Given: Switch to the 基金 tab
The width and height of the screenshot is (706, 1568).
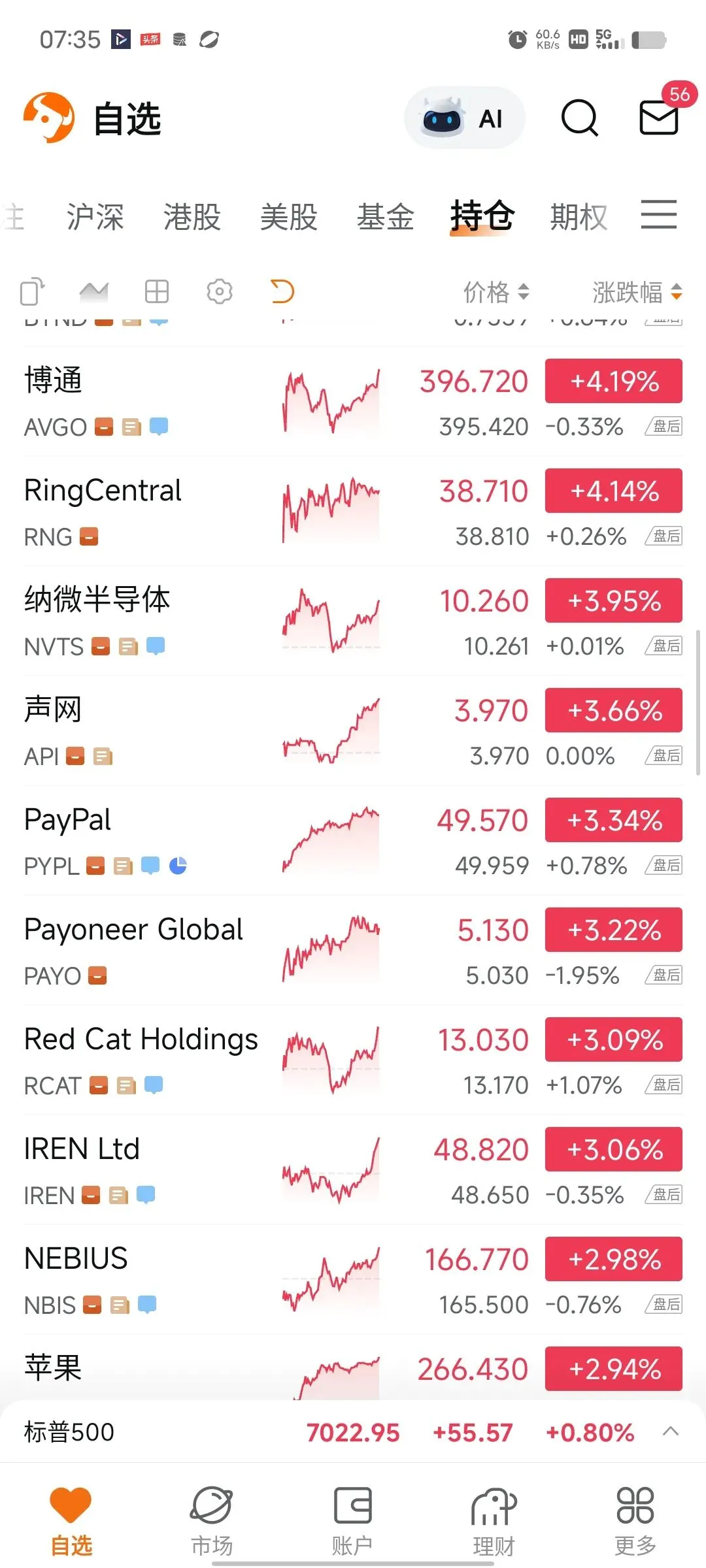Looking at the screenshot, I should 385,217.
